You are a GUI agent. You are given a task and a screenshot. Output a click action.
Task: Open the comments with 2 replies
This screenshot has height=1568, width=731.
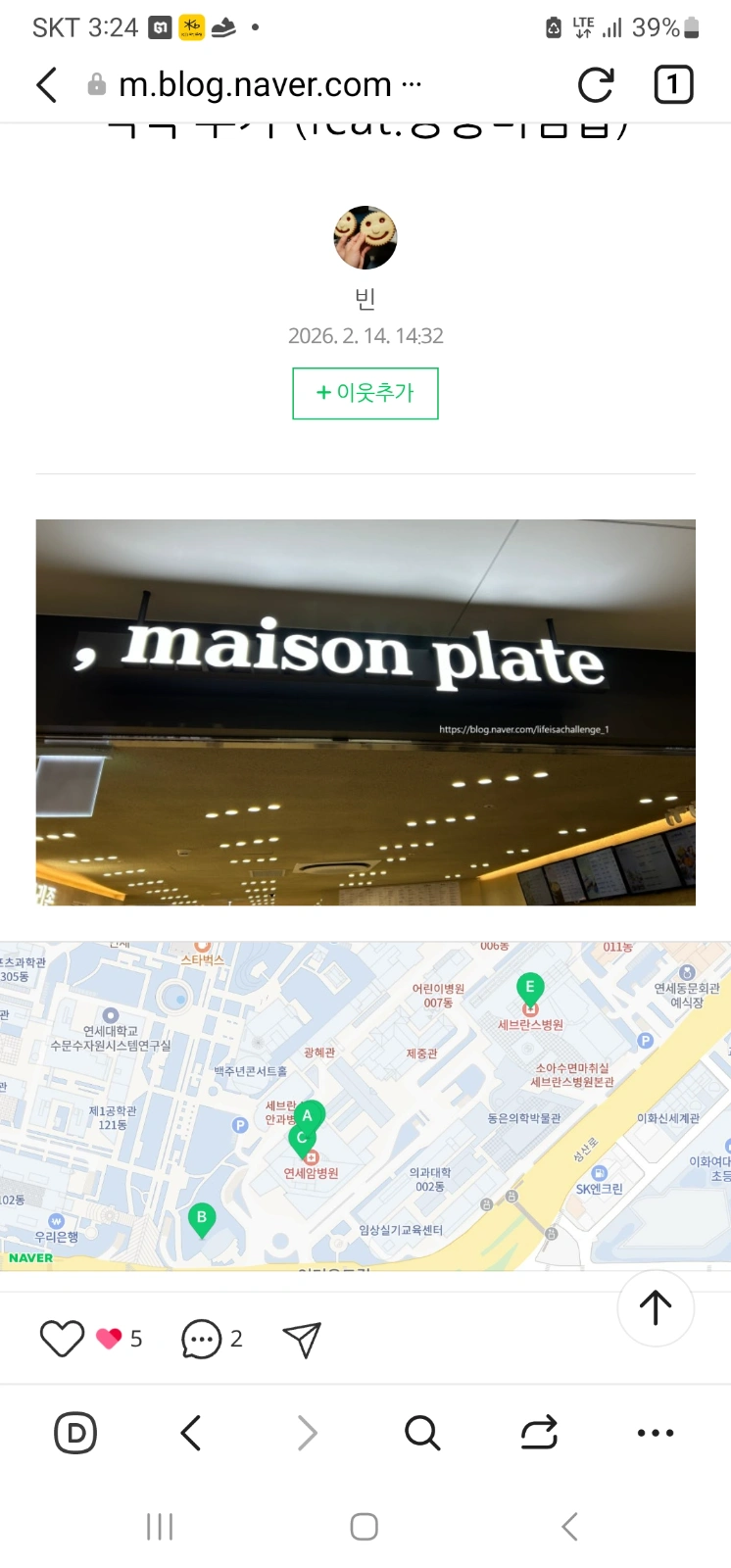[x=212, y=1339]
